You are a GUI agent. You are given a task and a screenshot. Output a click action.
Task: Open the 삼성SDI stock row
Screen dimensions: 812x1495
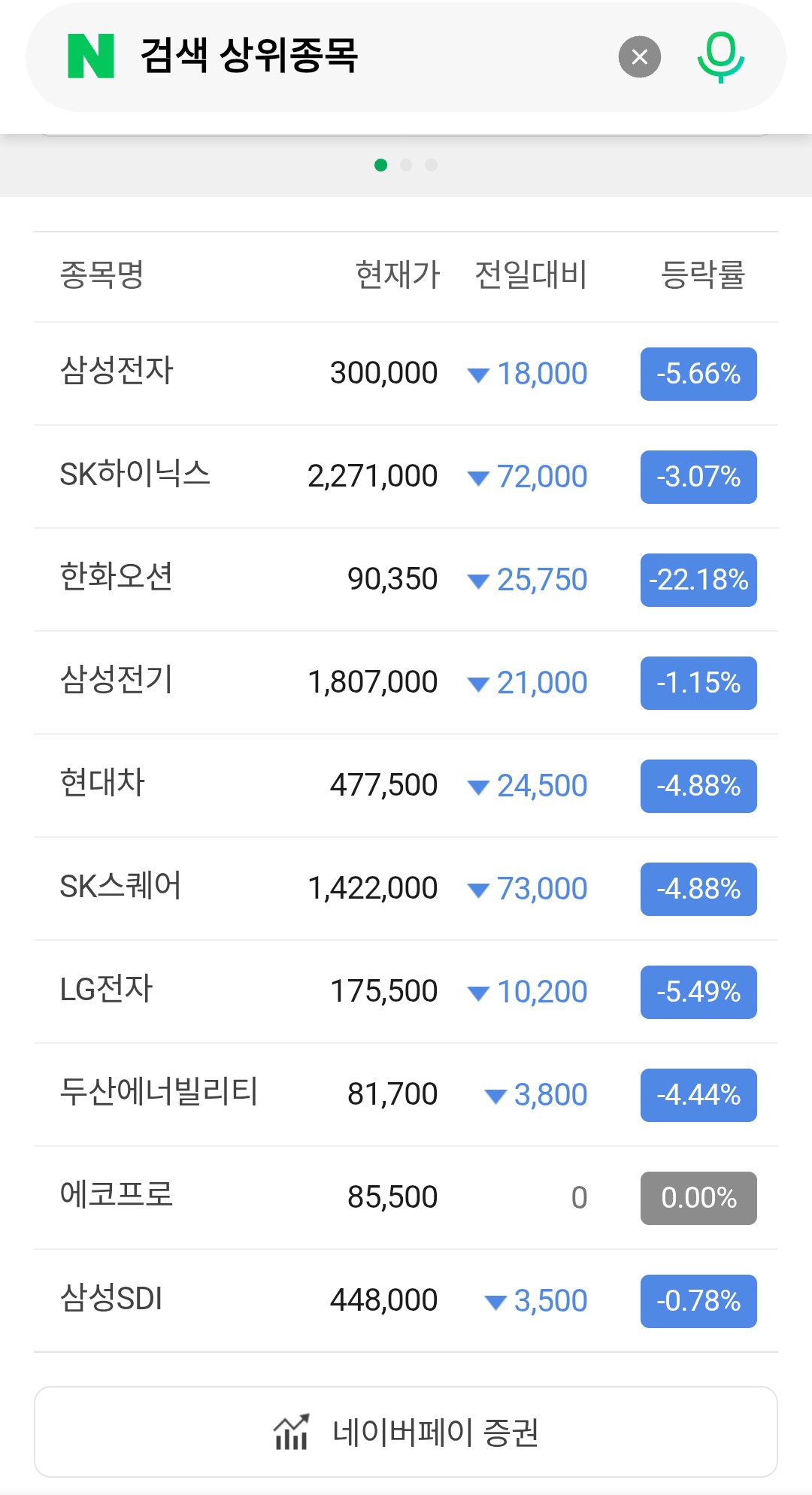406,1301
